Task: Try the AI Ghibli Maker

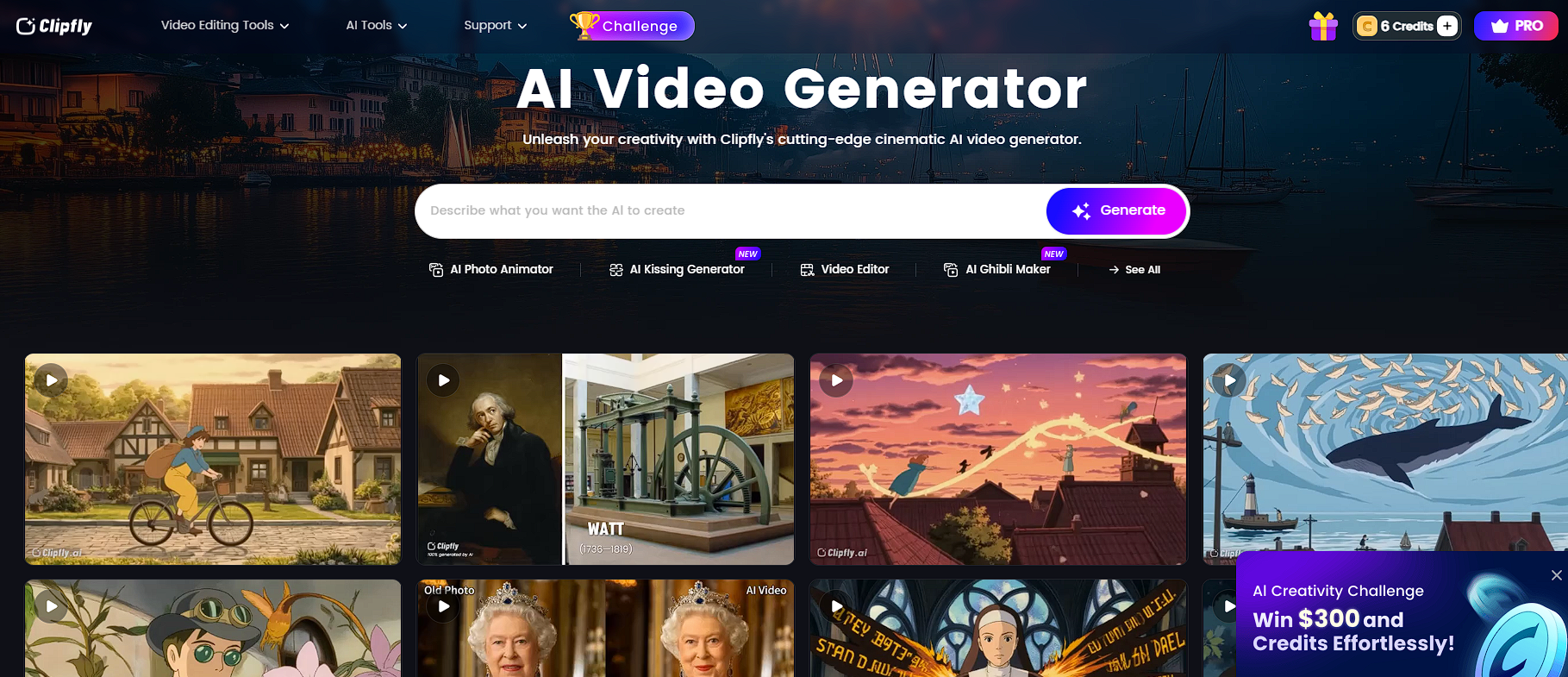Action: 997,270
